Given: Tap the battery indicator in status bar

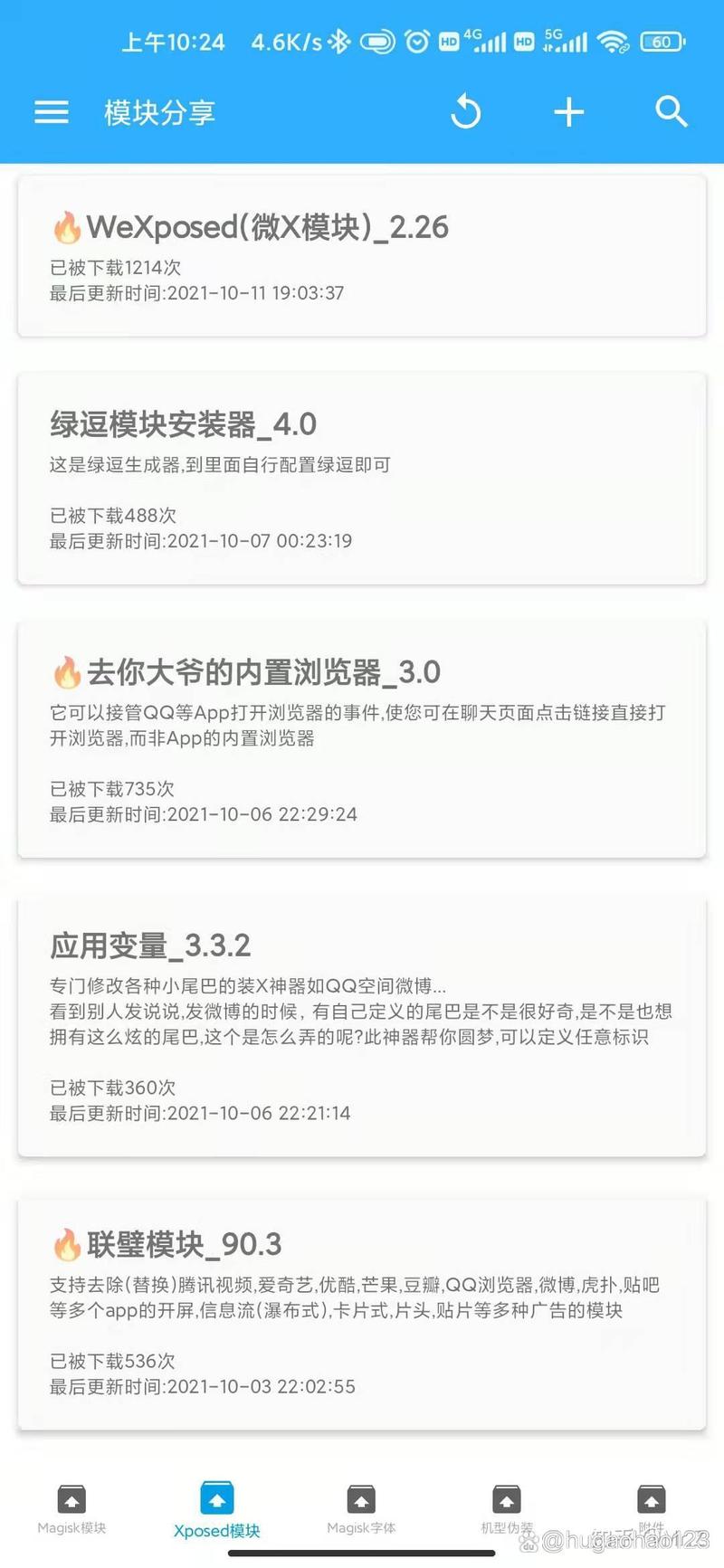Looking at the screenshot, I should point(662,41).
